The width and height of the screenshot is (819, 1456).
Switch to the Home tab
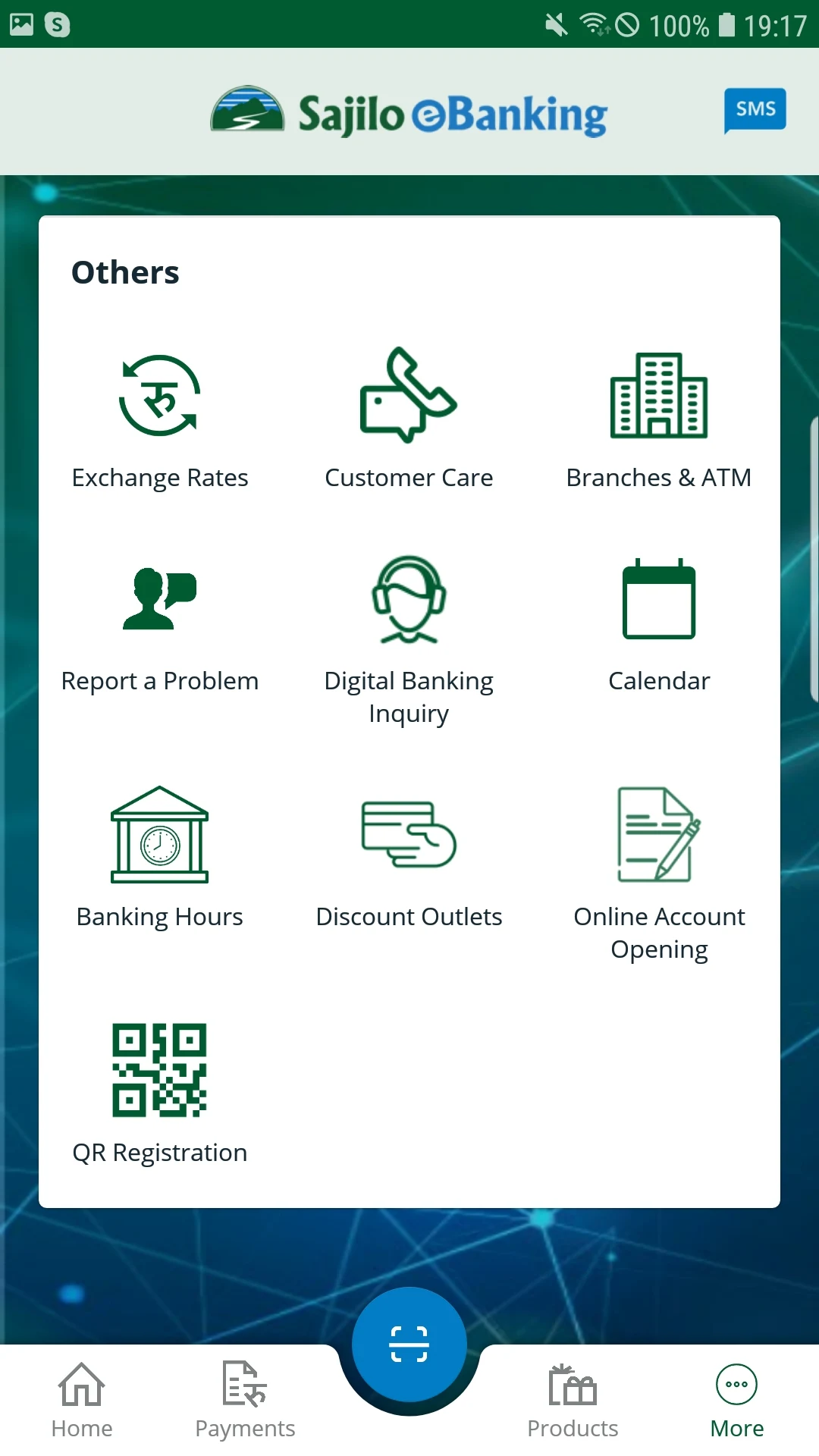point(82,1401)
